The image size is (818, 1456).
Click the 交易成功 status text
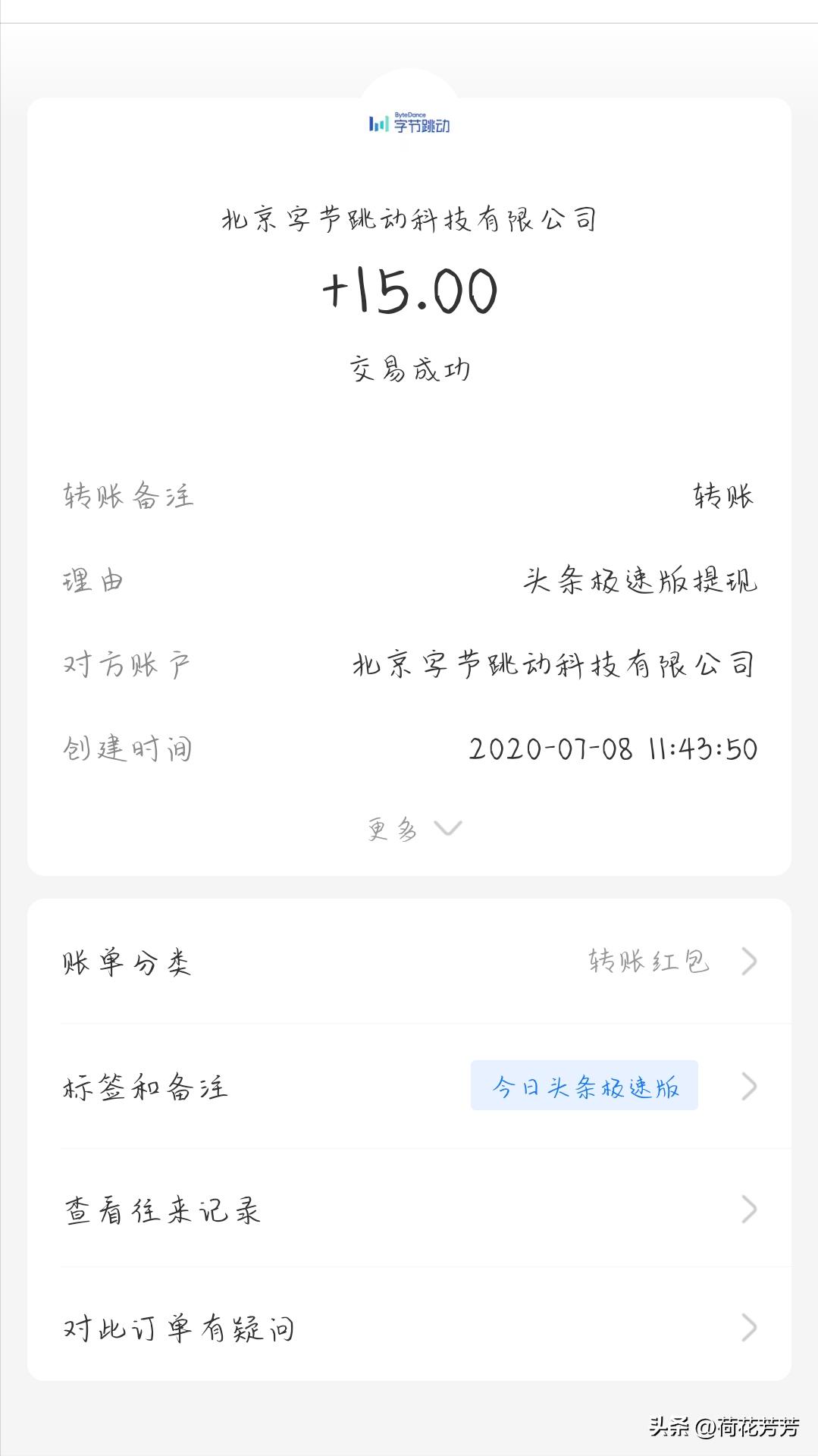click(409, 366)
